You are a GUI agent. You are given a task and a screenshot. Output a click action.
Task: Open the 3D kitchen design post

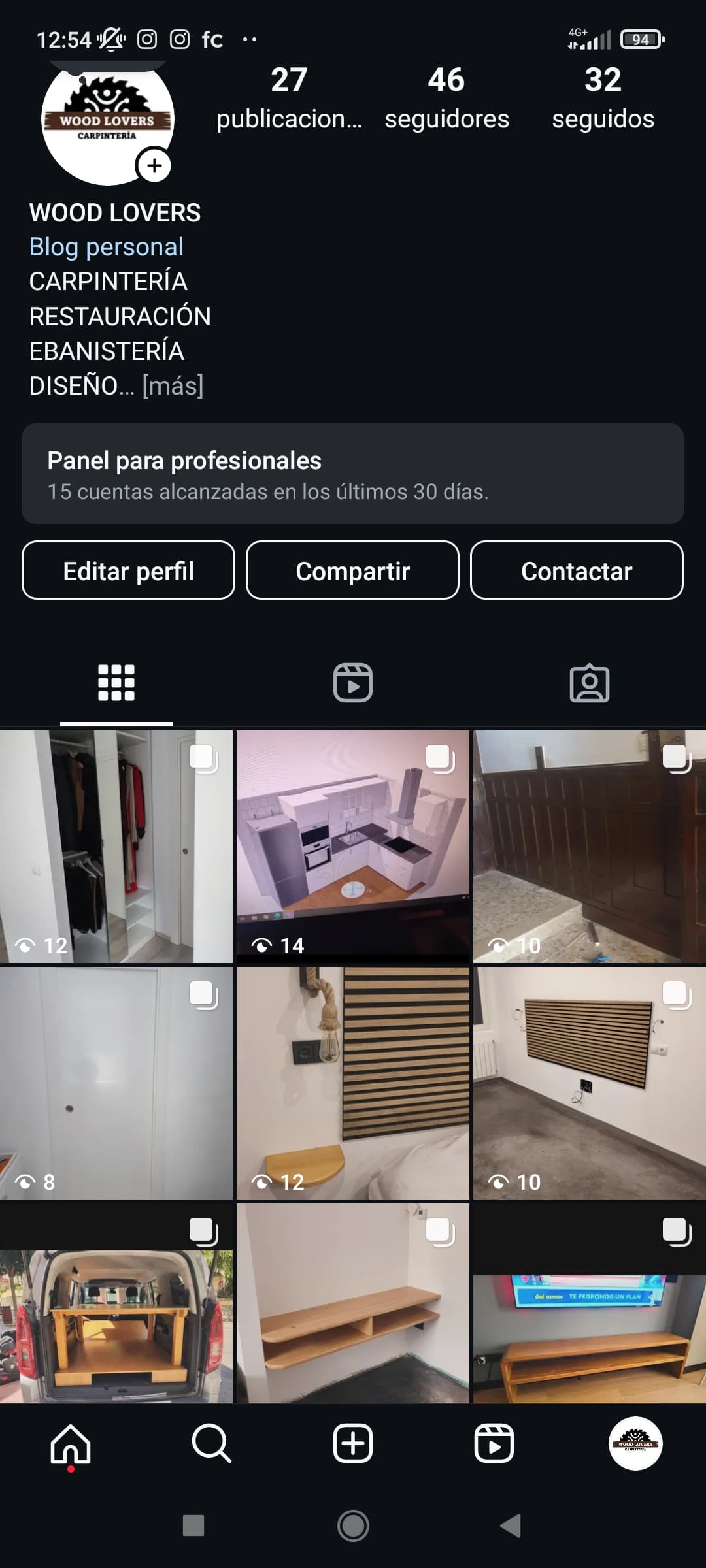click(352, 846)
